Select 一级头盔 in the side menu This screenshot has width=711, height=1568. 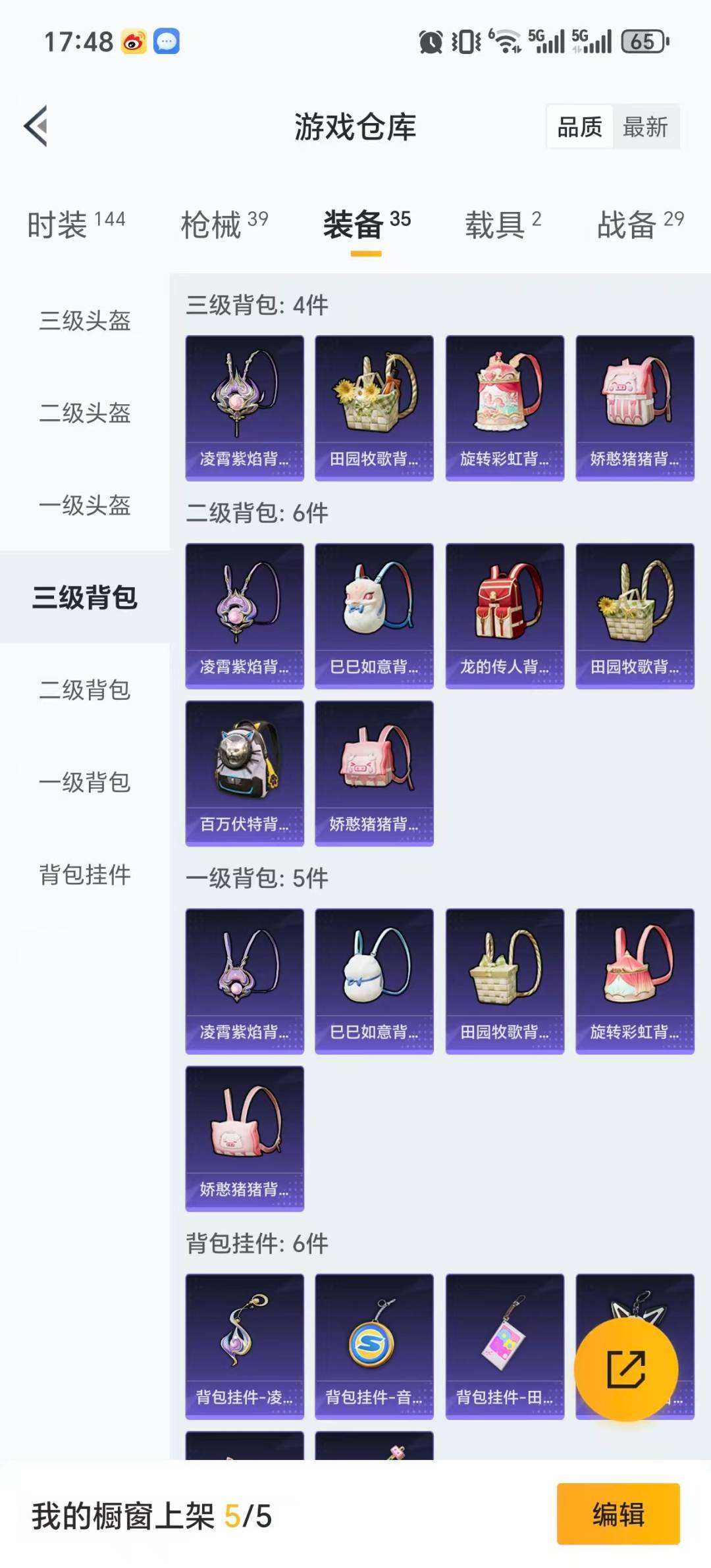pyautogui.click(x=85, y=505)
